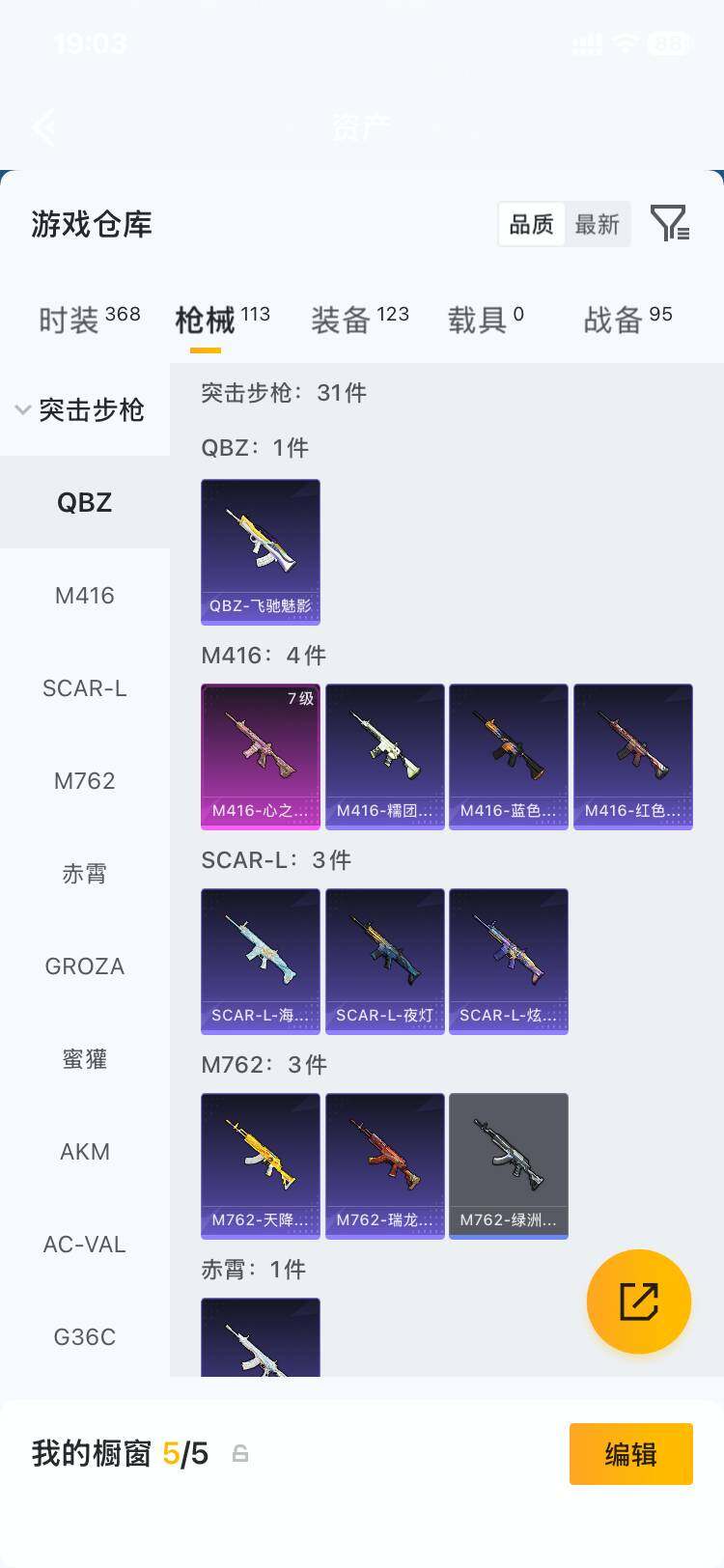Screen dimensions: 724x1568
Task: Tap the orange share floating button
Action: [x=639, y=1302]
